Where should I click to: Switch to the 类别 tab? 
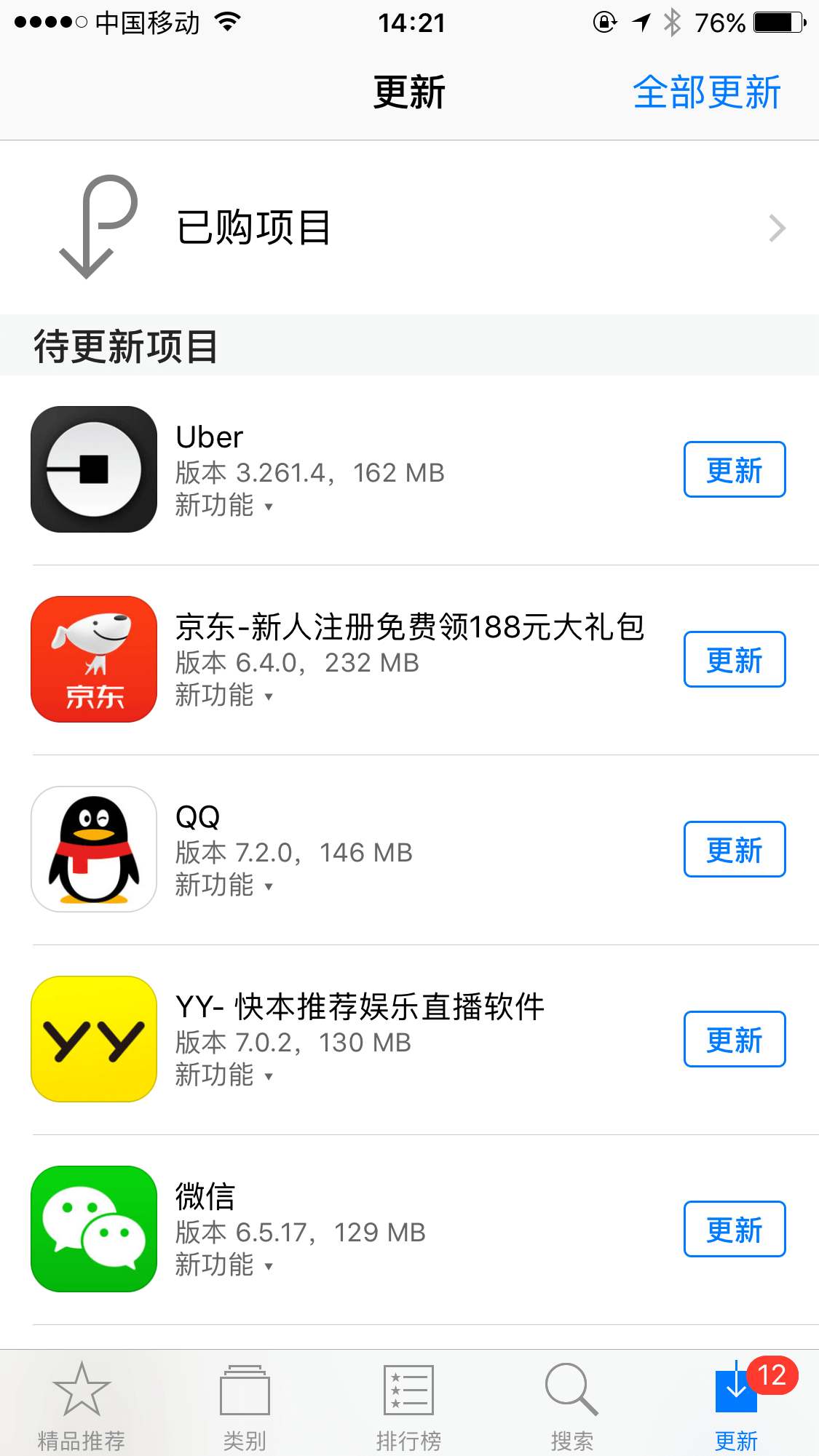[245, 1406]
